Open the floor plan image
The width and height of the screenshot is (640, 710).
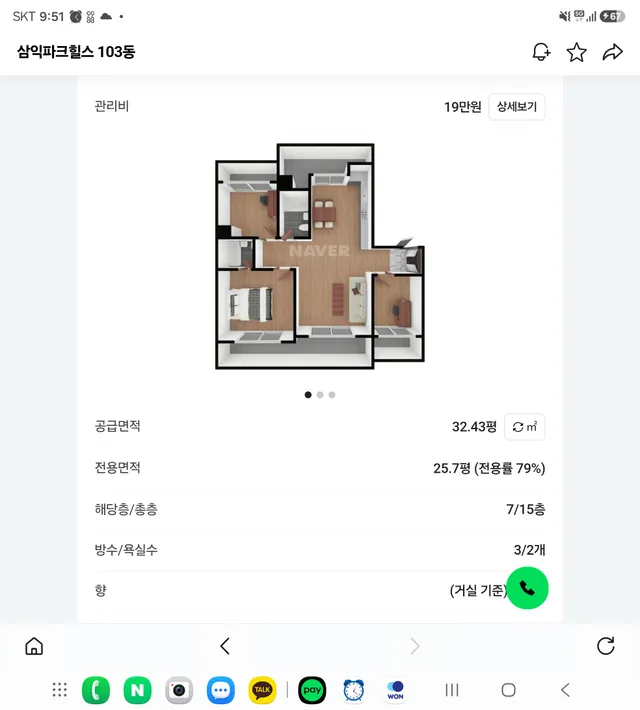tap(320, 256)
